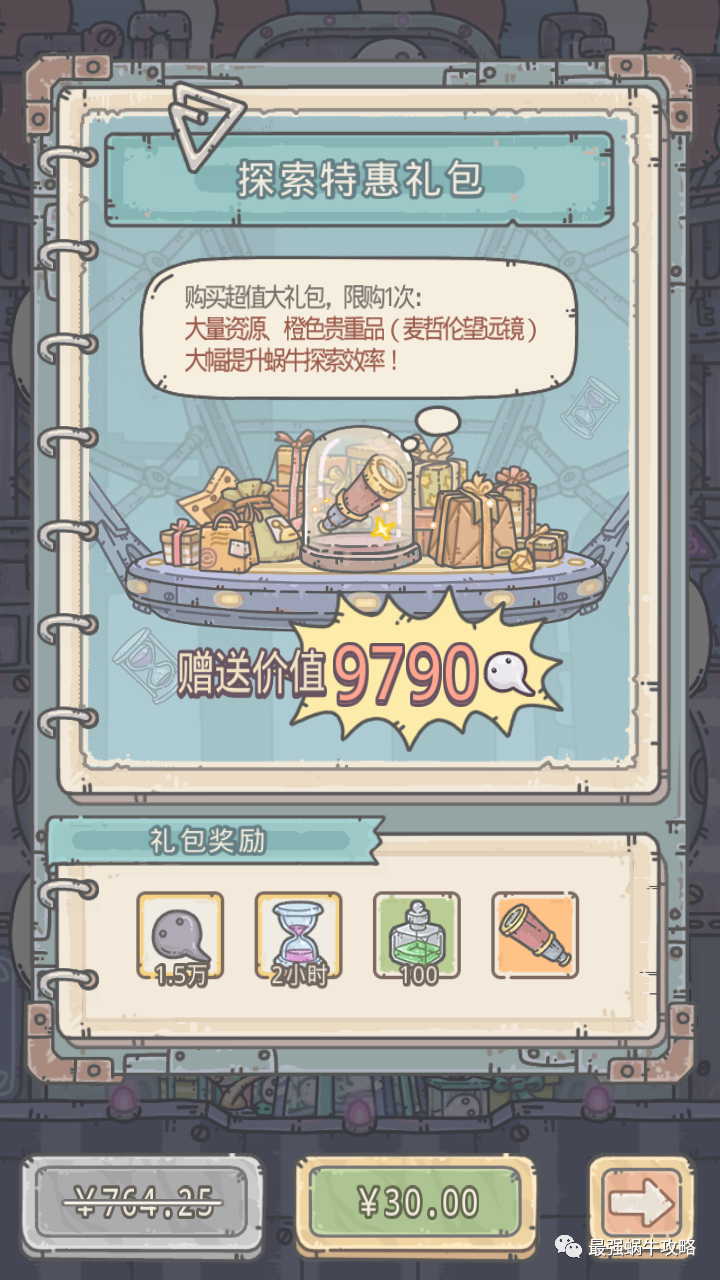The image size is (720, 1280).
Task: View the telescope reward item
Action: 536,937
